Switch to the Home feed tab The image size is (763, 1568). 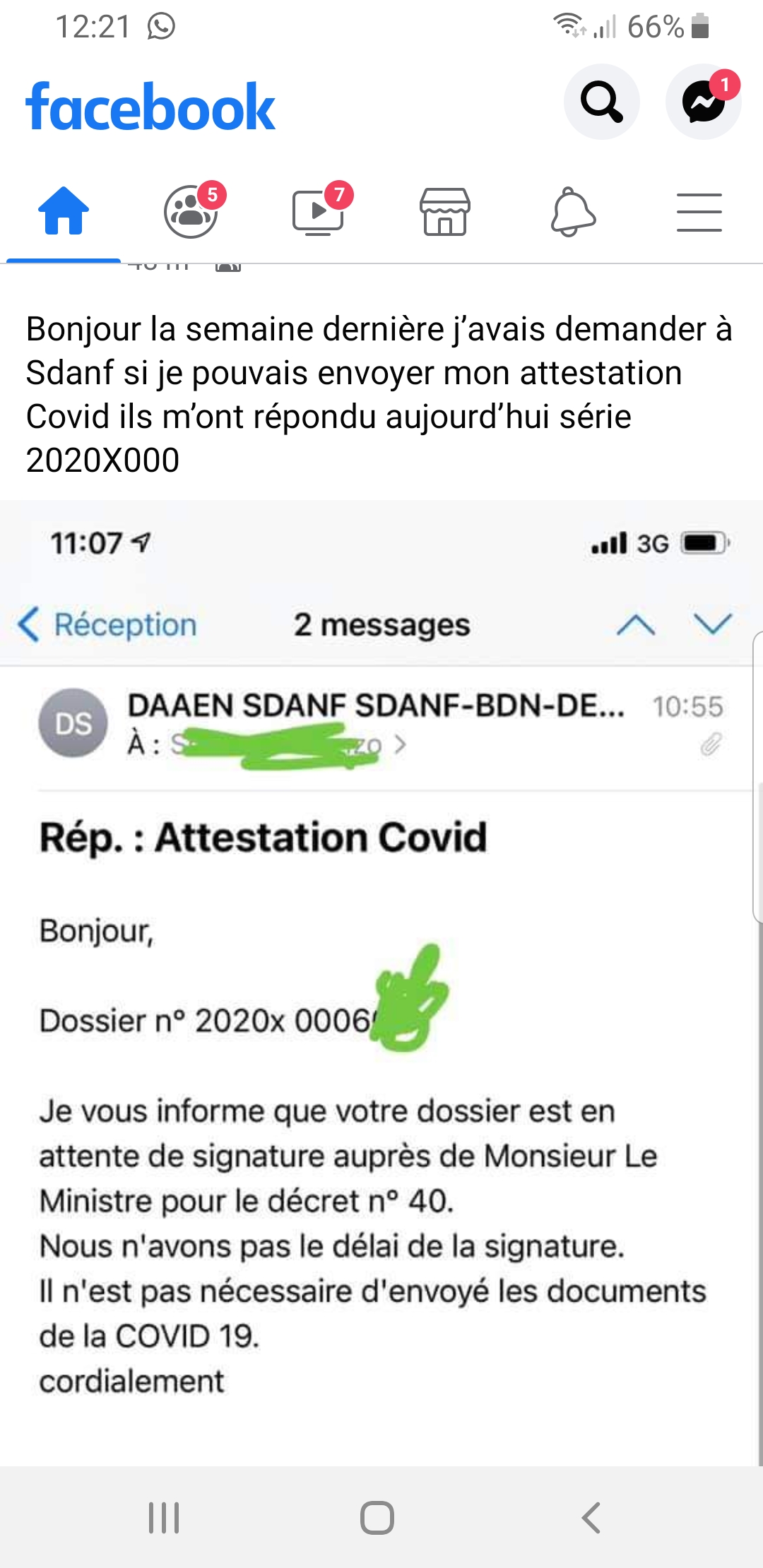(64, 211)
